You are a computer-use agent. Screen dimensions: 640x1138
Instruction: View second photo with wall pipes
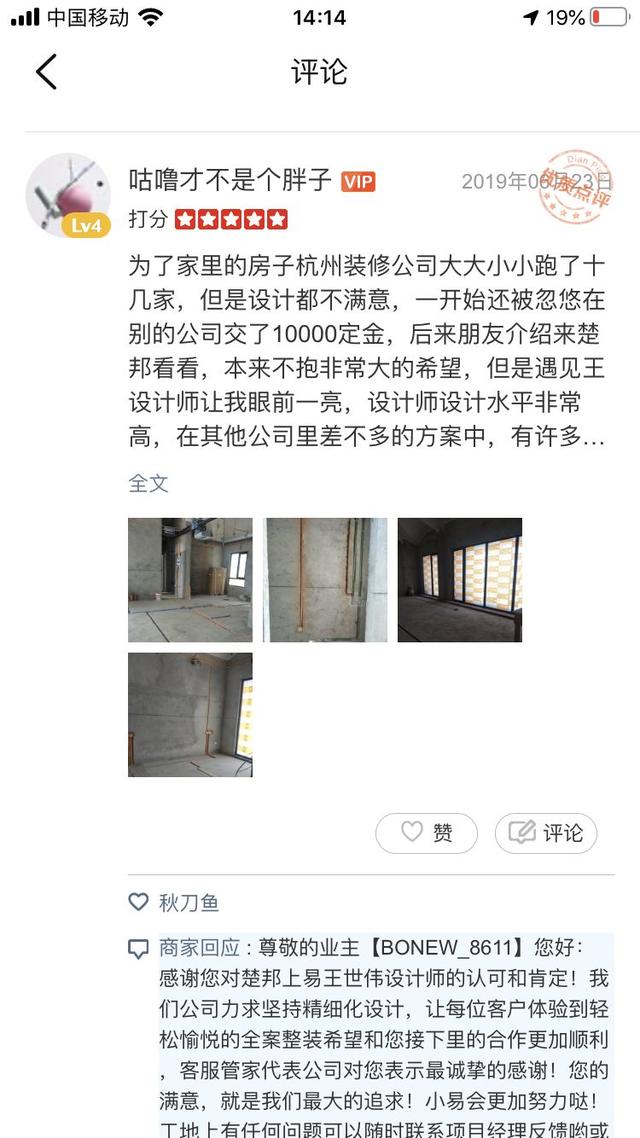[x=325, y=580]
